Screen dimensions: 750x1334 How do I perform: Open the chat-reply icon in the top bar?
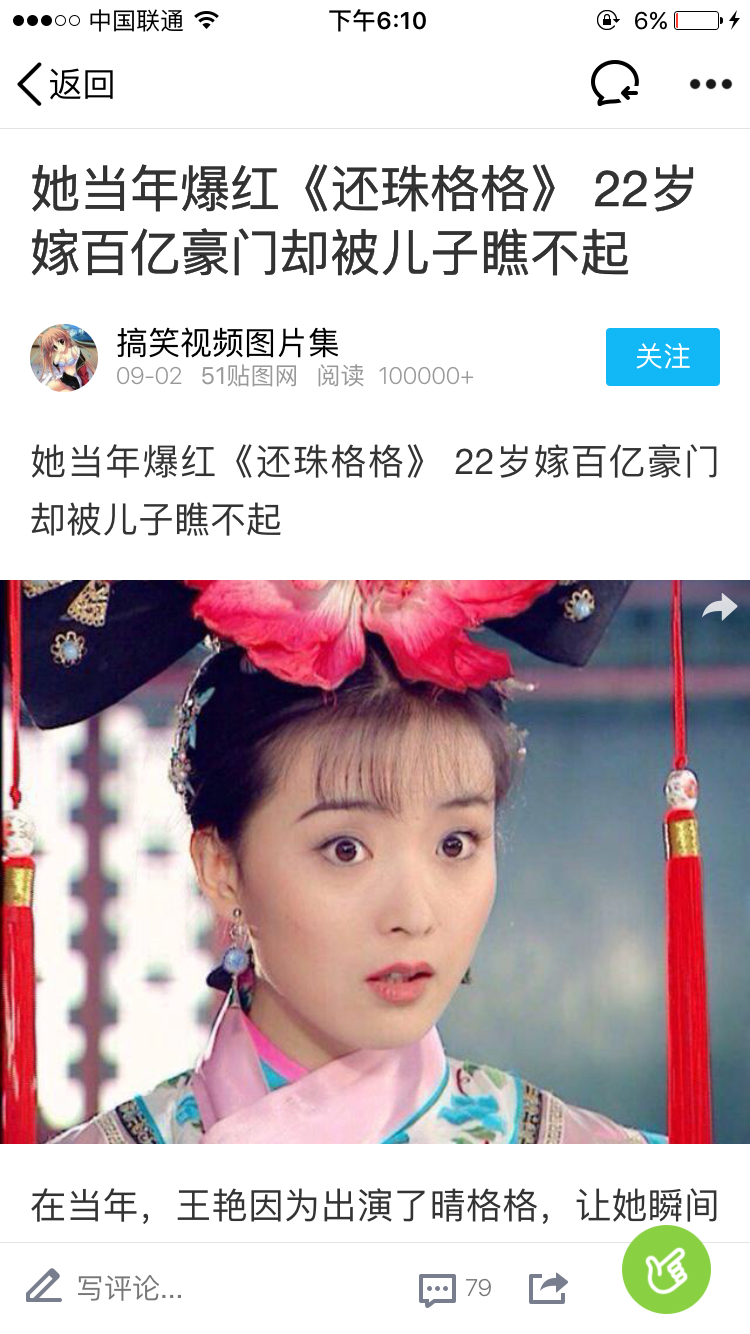click(615, 84)
